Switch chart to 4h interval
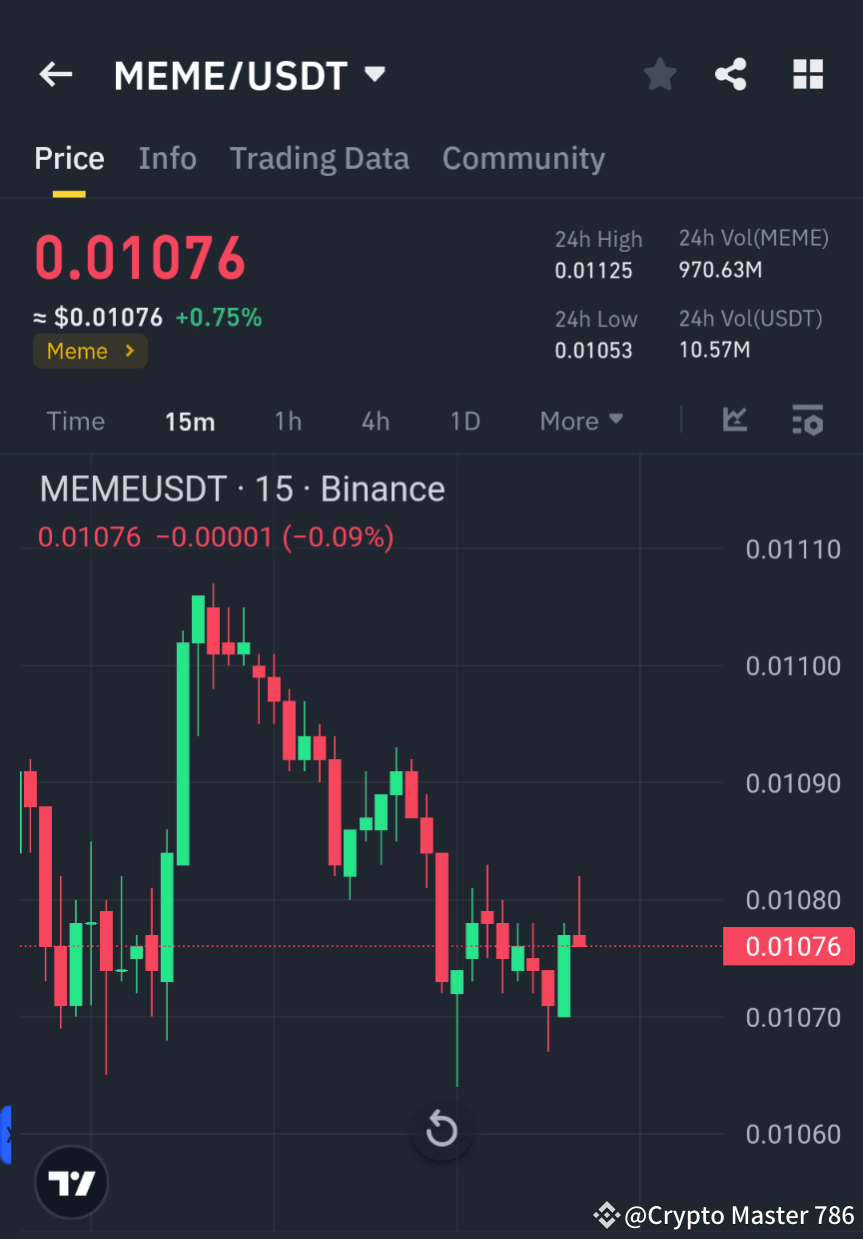Viewport: 863px width, 1239px height. click(375, 421)
